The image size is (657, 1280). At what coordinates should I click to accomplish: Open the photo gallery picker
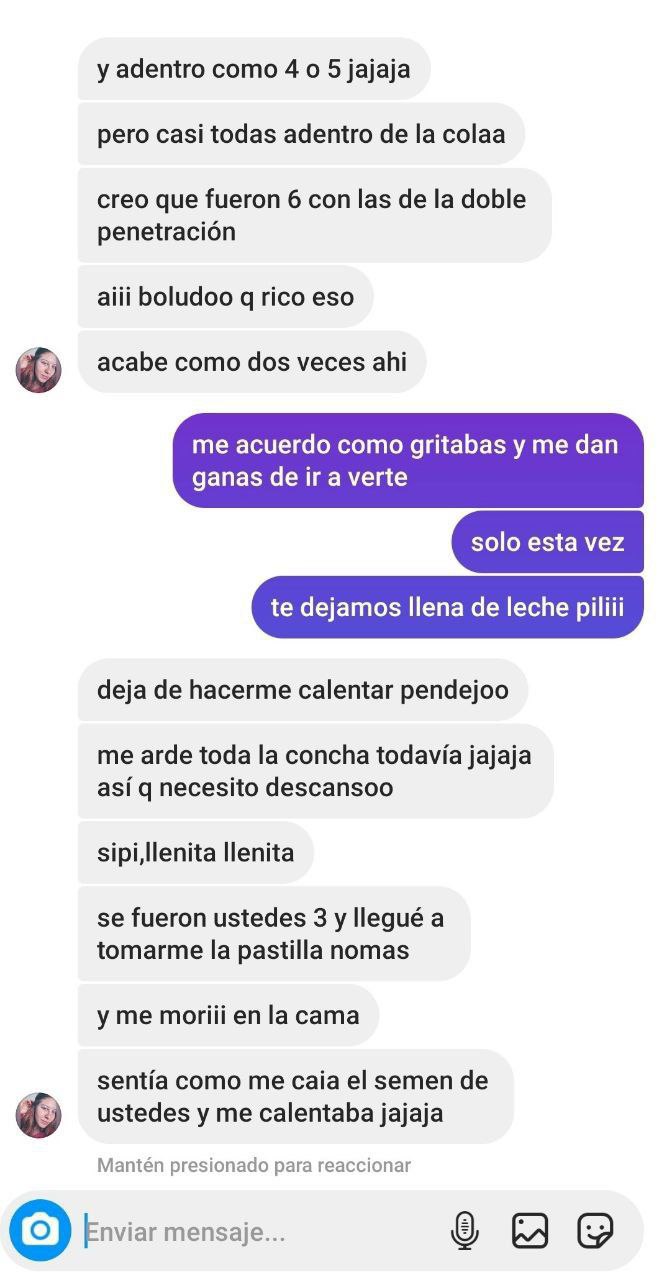pos(530,1231)
